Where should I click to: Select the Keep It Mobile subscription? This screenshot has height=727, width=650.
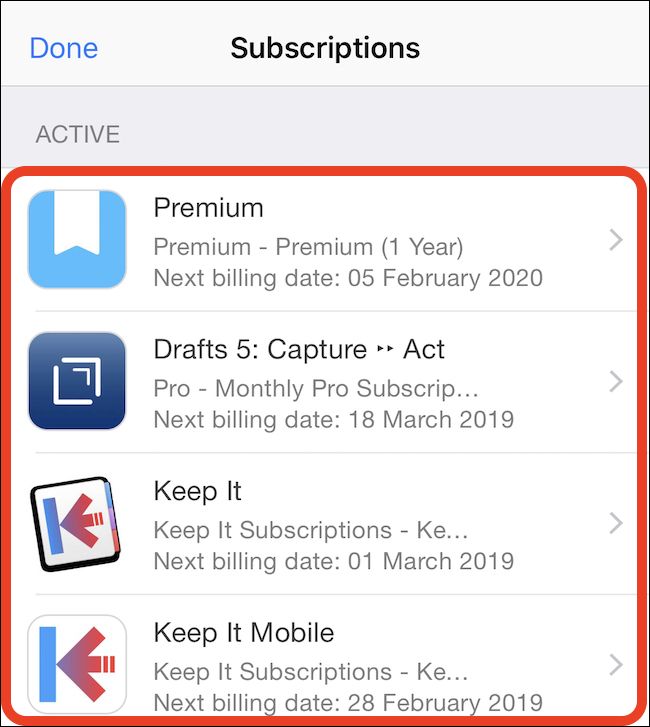click(x=330, y=665)
